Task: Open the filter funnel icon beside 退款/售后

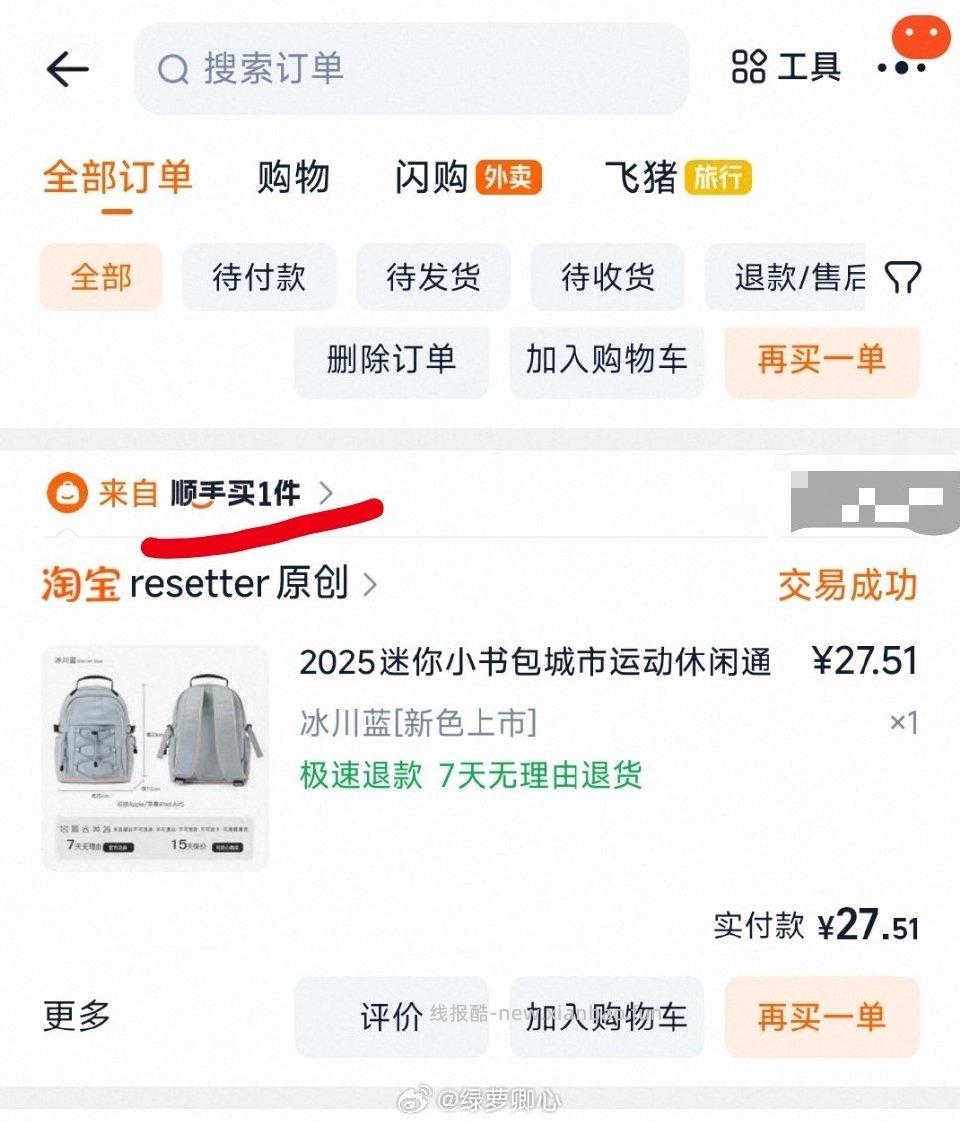Action: click(903, 278)
